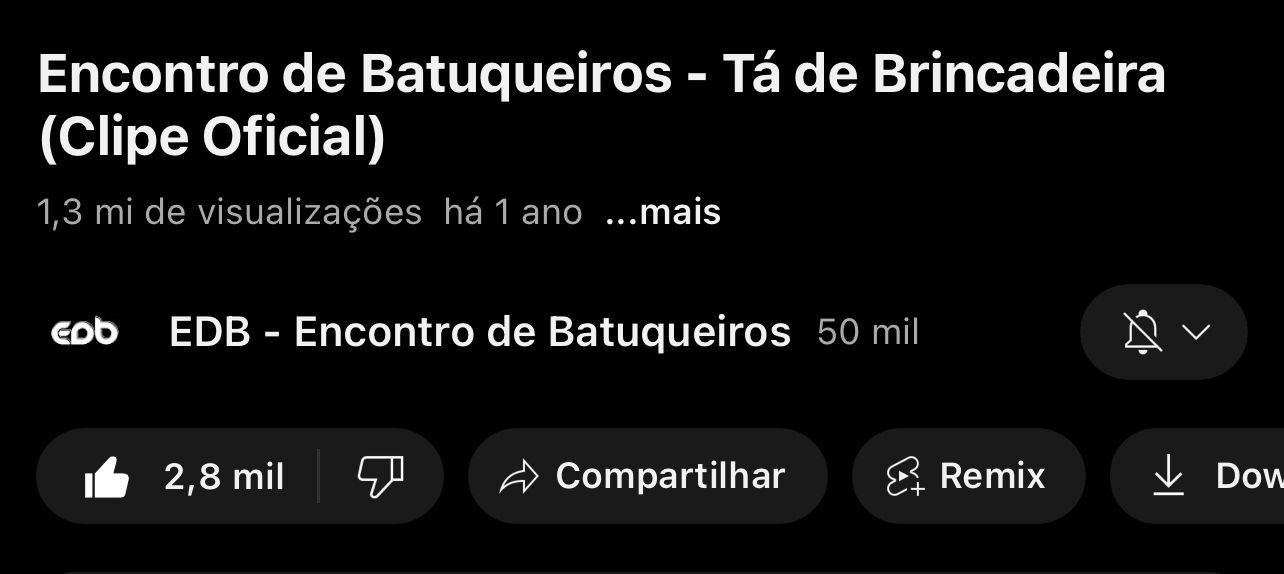This screenshot has height=574, width=1284.
Task: Expand the description with ...mais
Action: [x=663, y=212]
